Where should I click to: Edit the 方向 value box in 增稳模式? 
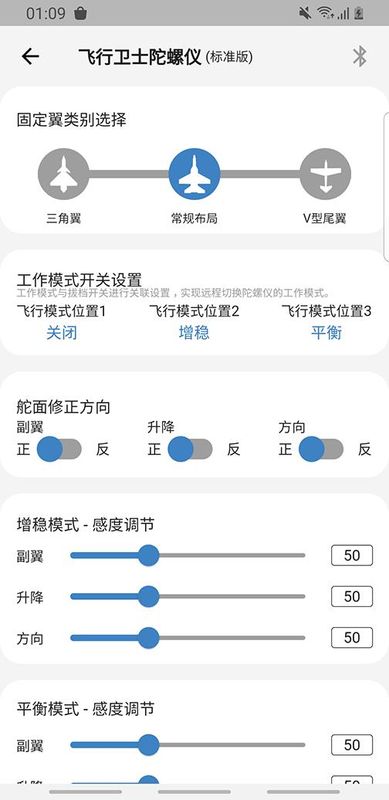pos(352,638)
